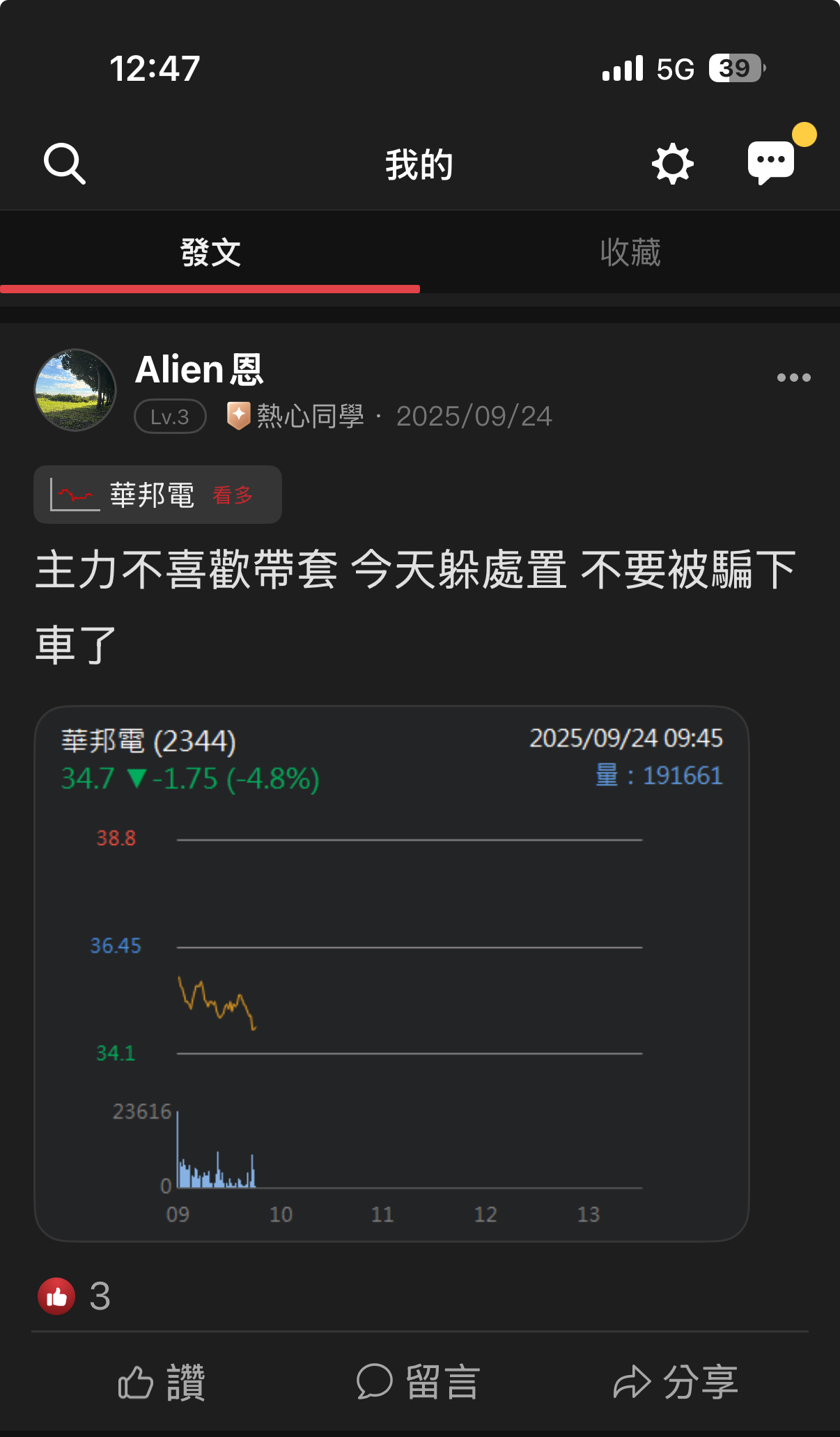This screenshot has width=840, height=1437.
Task: Share the post via 分享
Action: point(676,1382)
